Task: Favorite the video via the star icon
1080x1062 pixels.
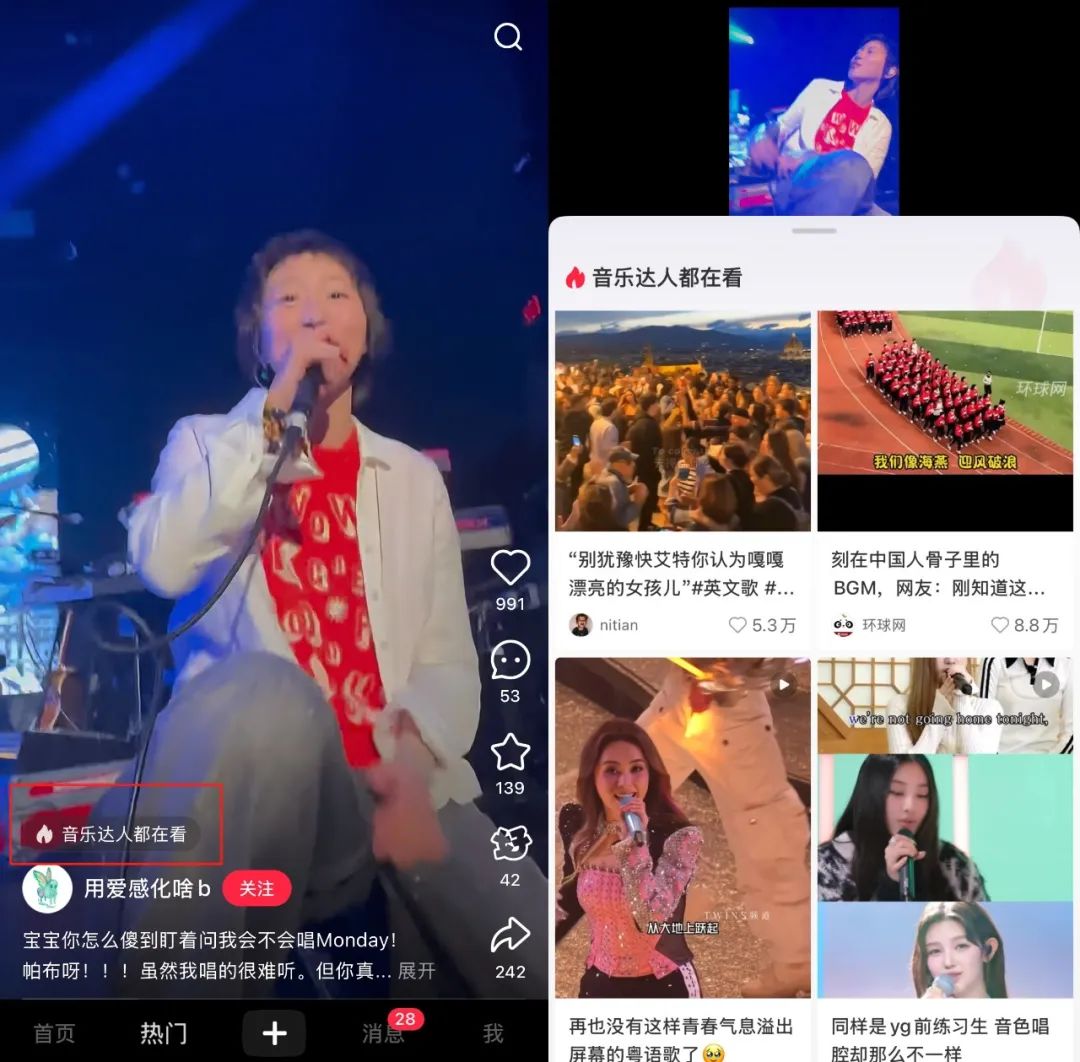Action: [x=510, y=752]
